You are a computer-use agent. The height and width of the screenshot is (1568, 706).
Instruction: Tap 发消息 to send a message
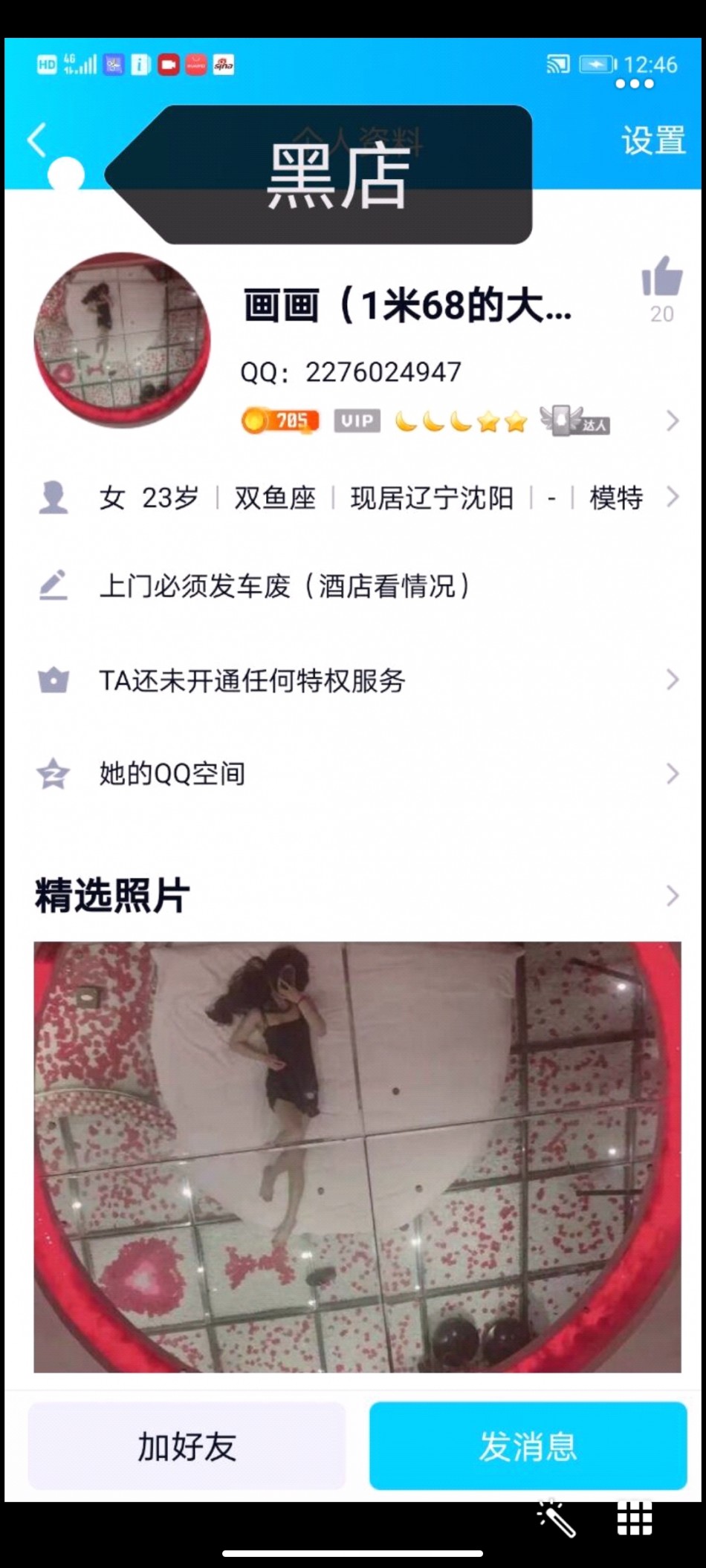tap(528, 1445)
